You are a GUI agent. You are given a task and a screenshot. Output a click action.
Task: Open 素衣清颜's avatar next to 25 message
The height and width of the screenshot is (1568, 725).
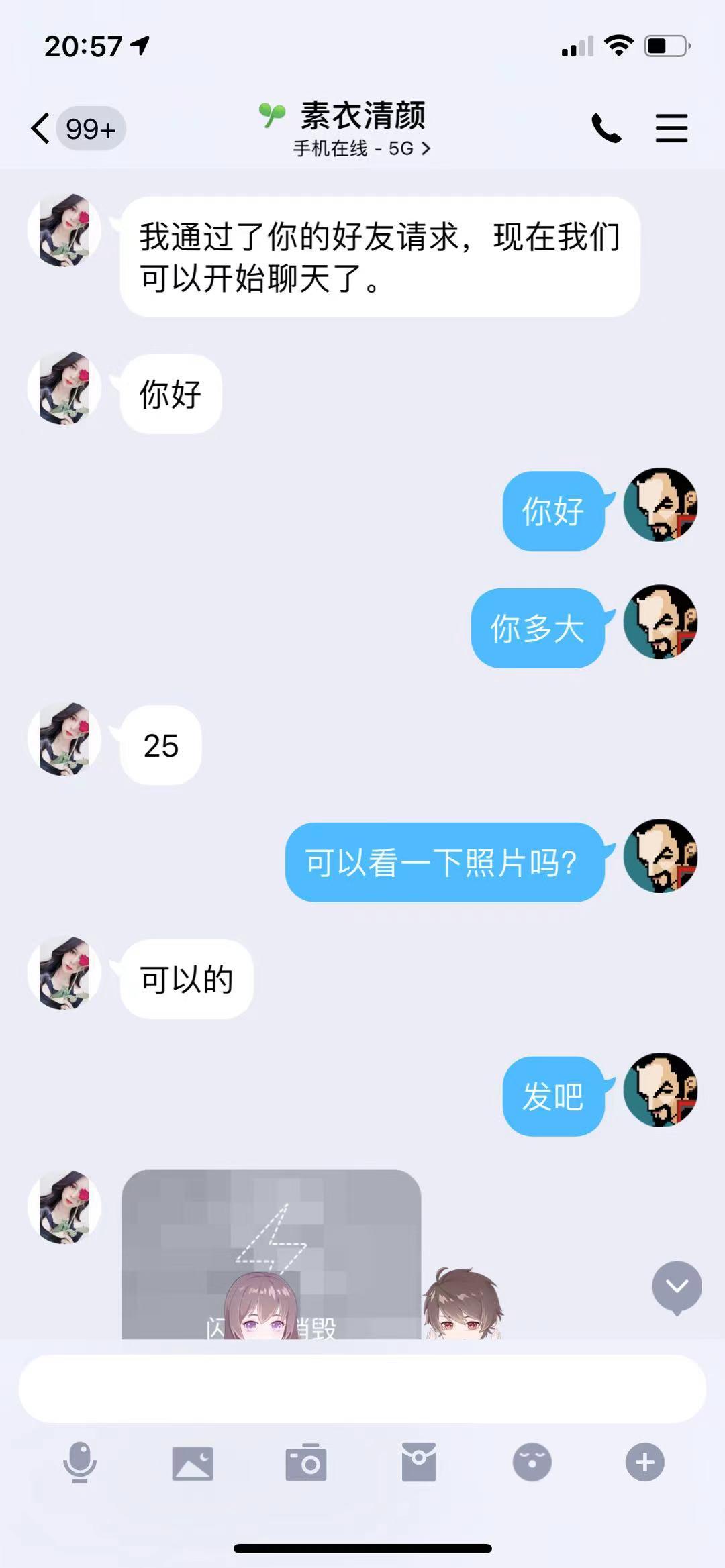pos(64,739)
